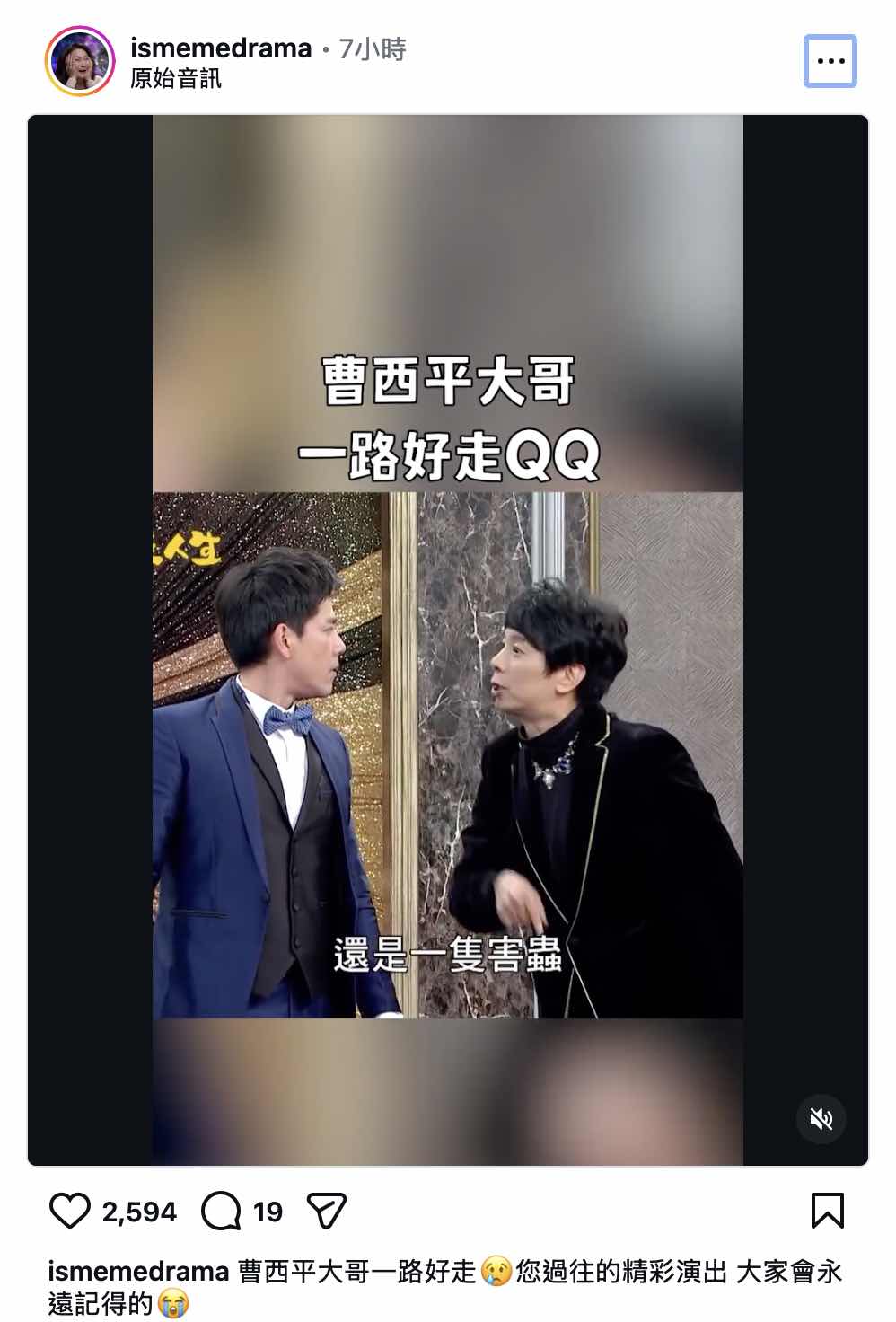Open the post's more options menu
896x1322 pixels.
830,61
